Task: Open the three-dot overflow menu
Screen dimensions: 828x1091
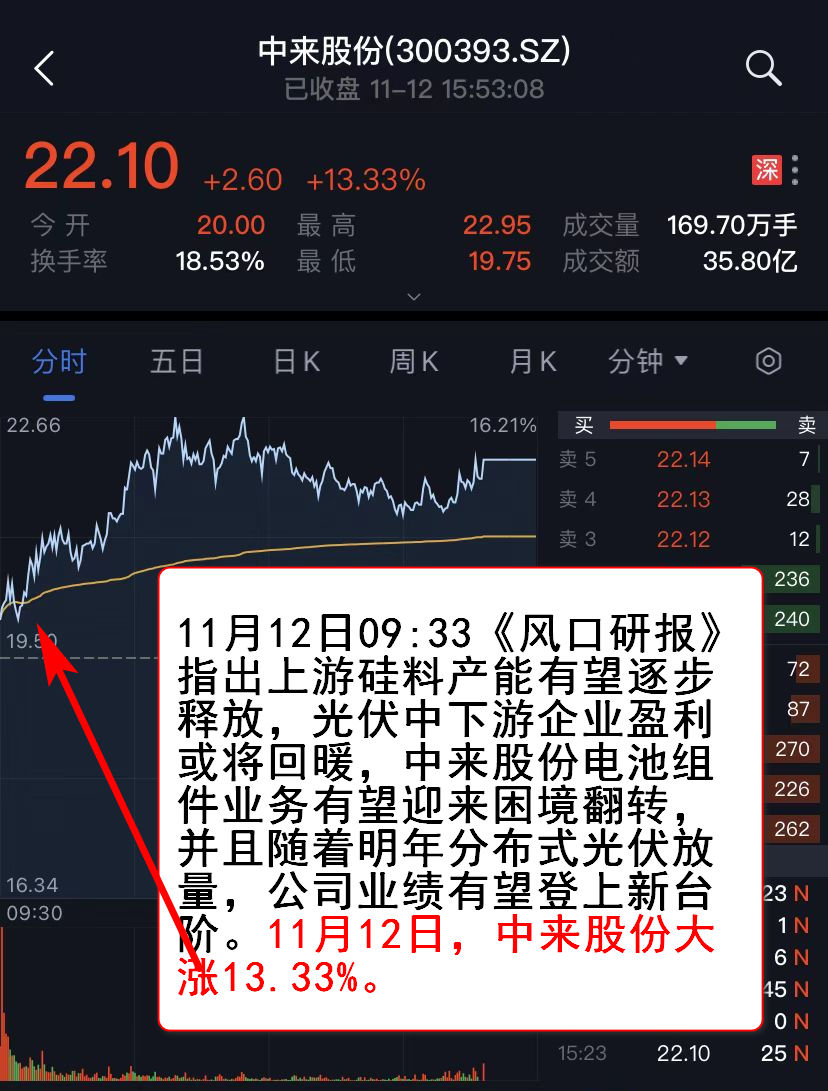Action: pyautogui.click(x=795, y=170)
